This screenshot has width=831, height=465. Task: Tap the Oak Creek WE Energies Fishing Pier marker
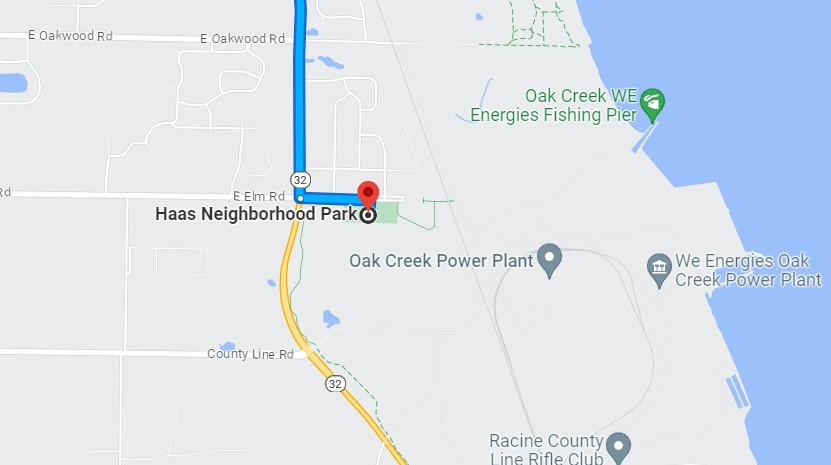tap(652, 102)
